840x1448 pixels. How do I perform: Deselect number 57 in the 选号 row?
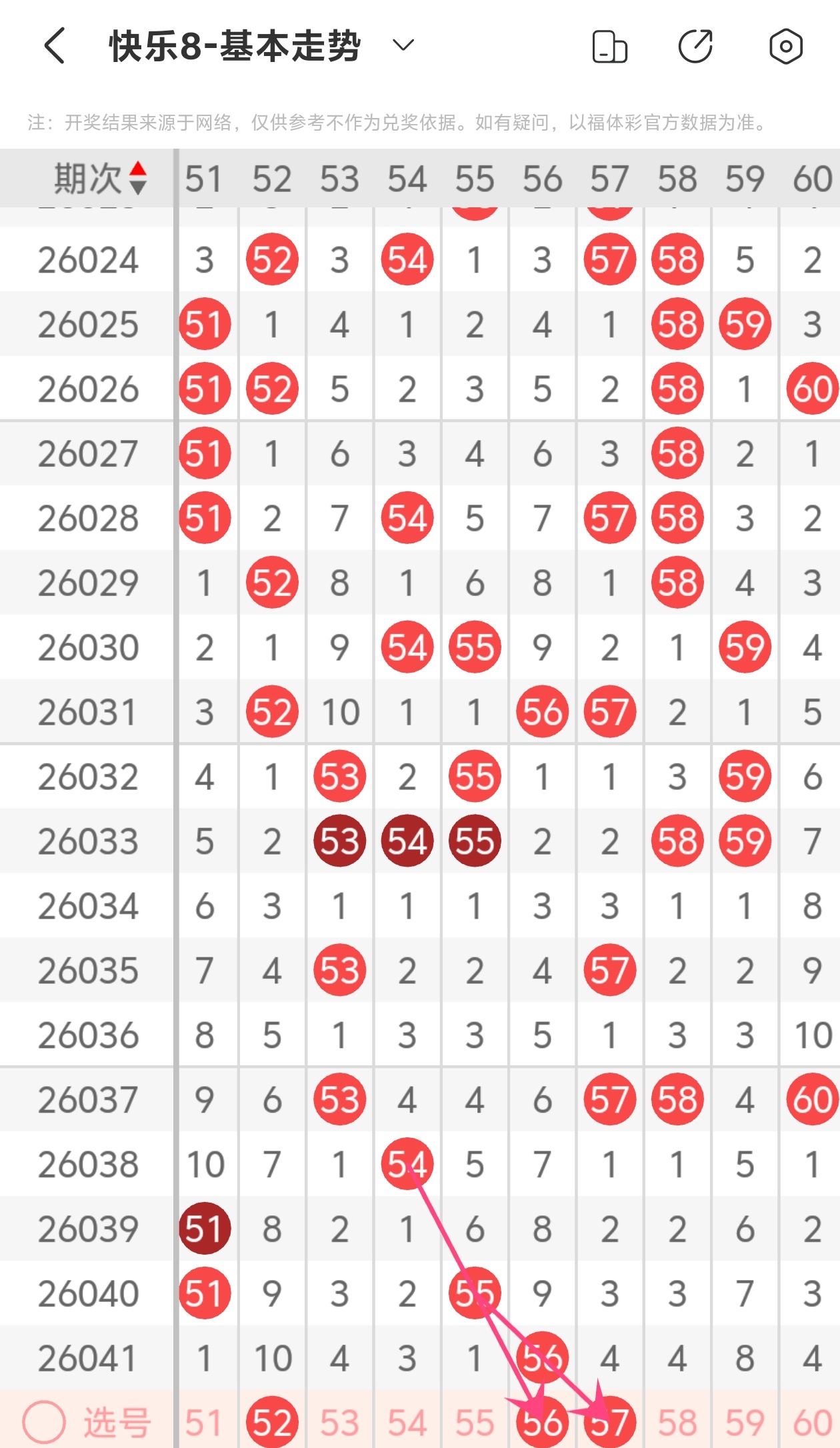[x=609, y=1422]
